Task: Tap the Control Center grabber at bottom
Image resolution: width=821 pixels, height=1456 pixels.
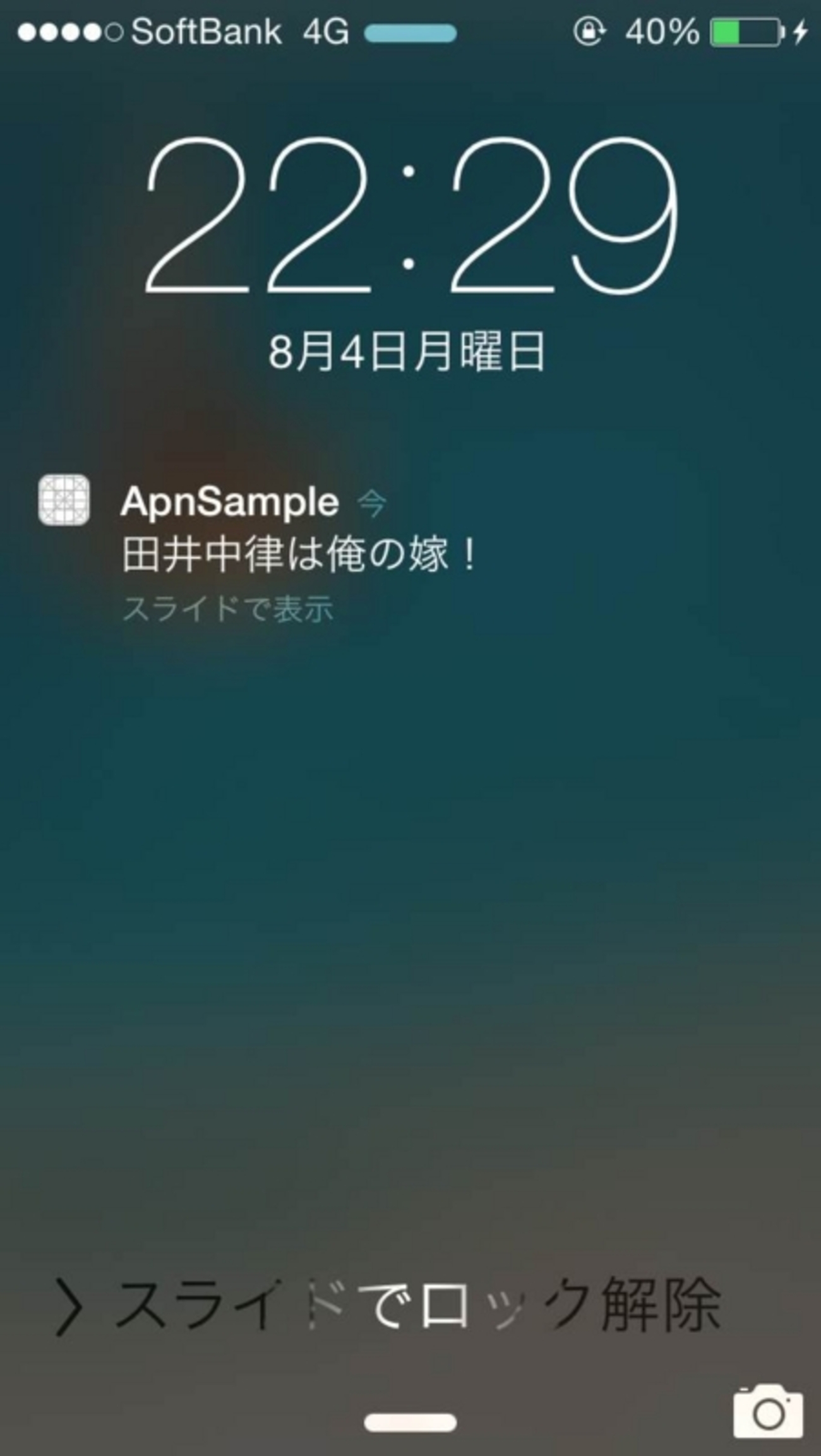Action: [410, 1423]
